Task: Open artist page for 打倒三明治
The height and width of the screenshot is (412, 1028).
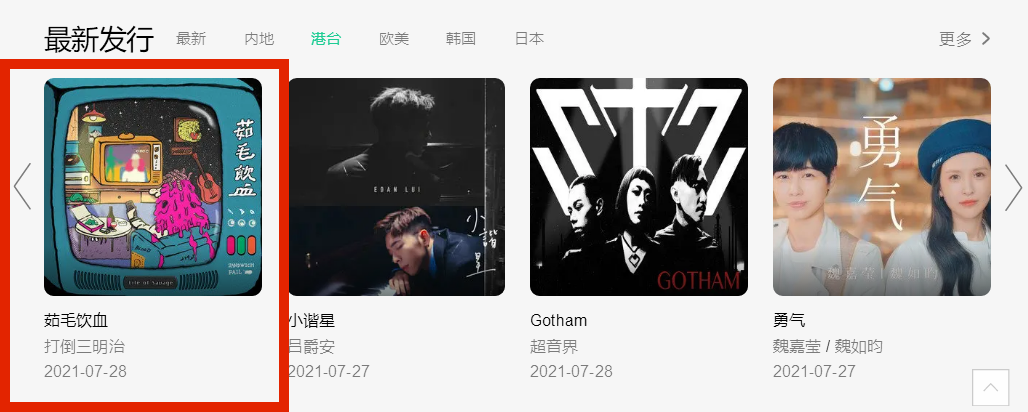Action: tap(85, 347)
